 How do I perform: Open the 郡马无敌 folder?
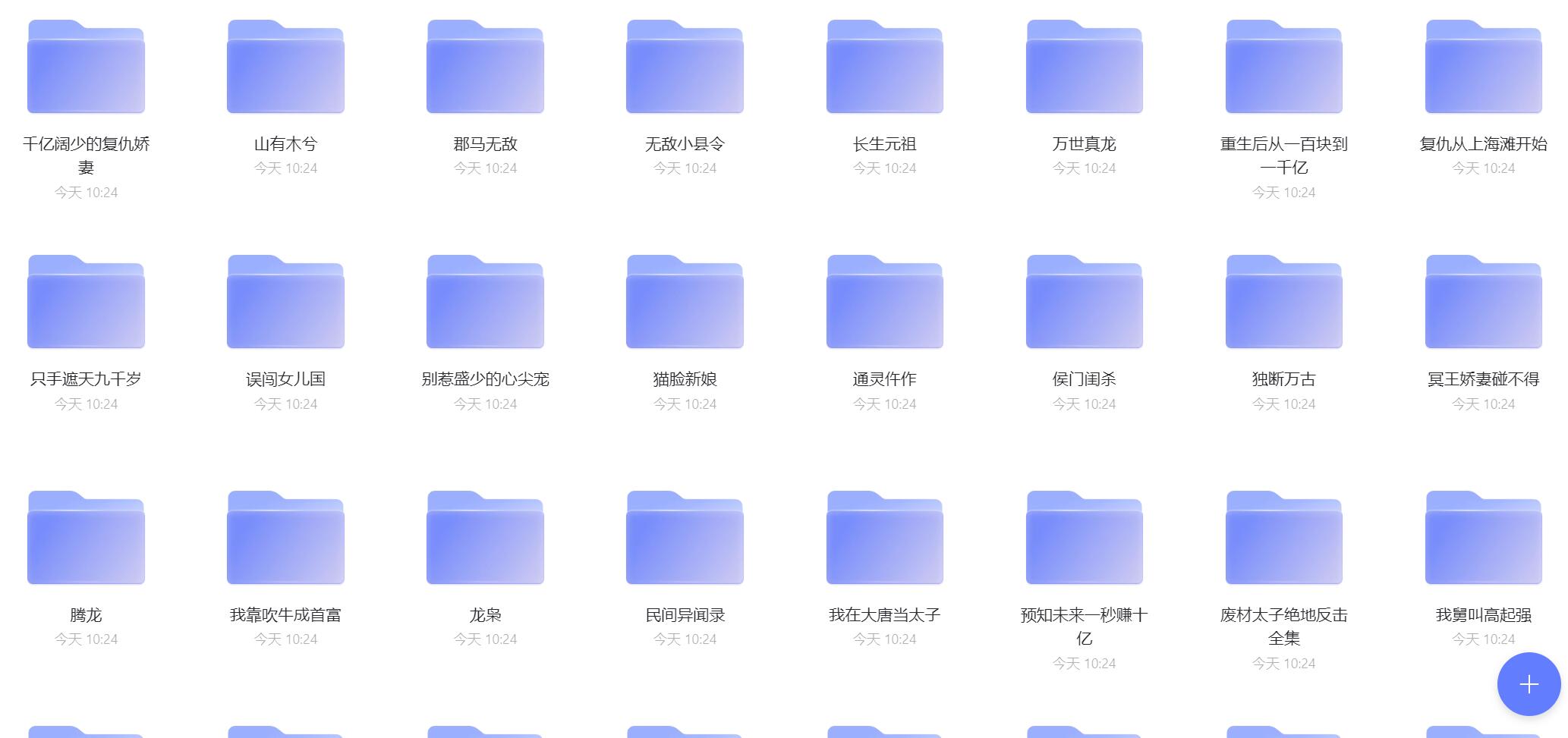coord(485,68)
